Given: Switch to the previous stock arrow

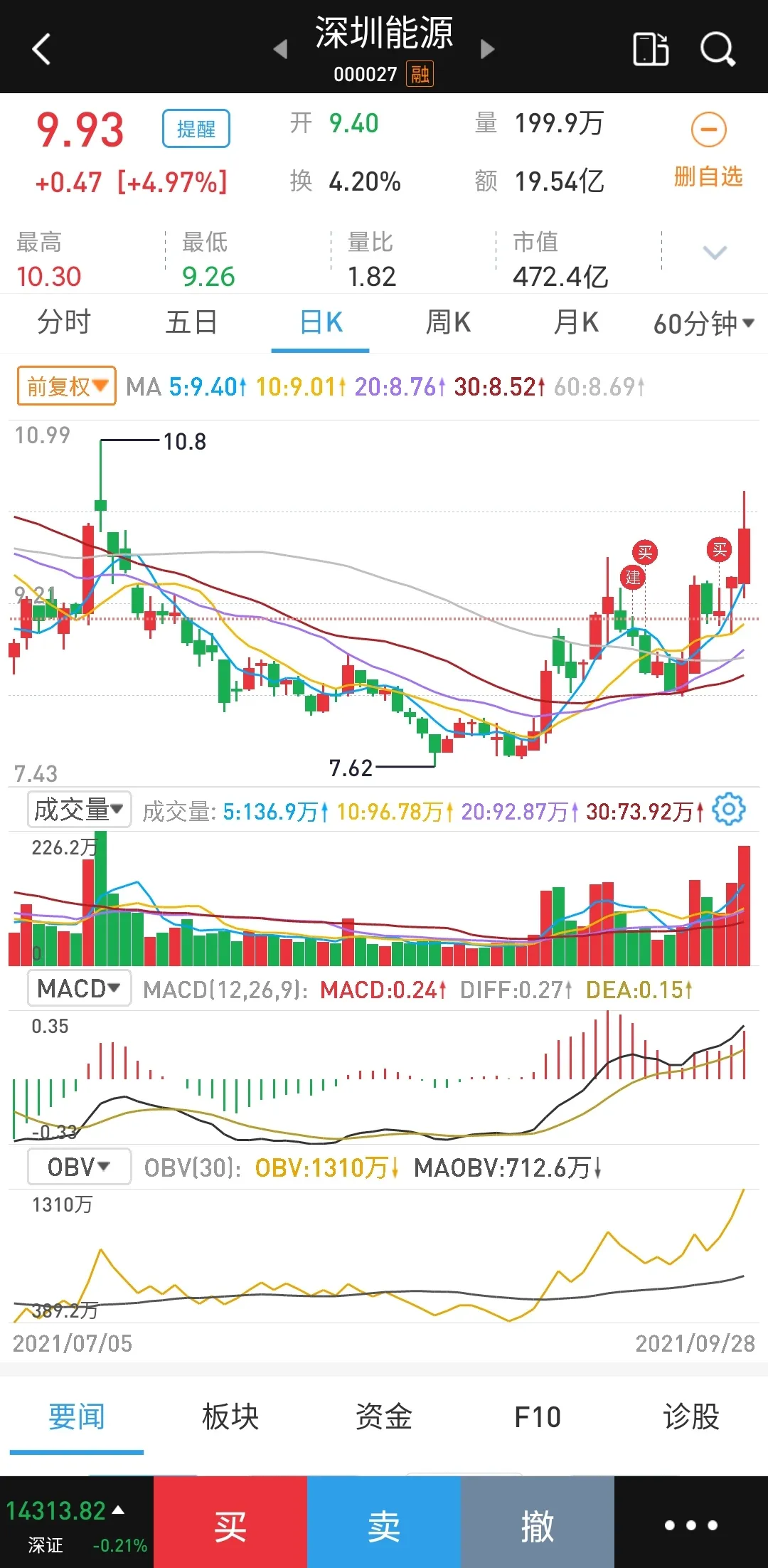Looking at the screenshot, I should click(280, 49).
